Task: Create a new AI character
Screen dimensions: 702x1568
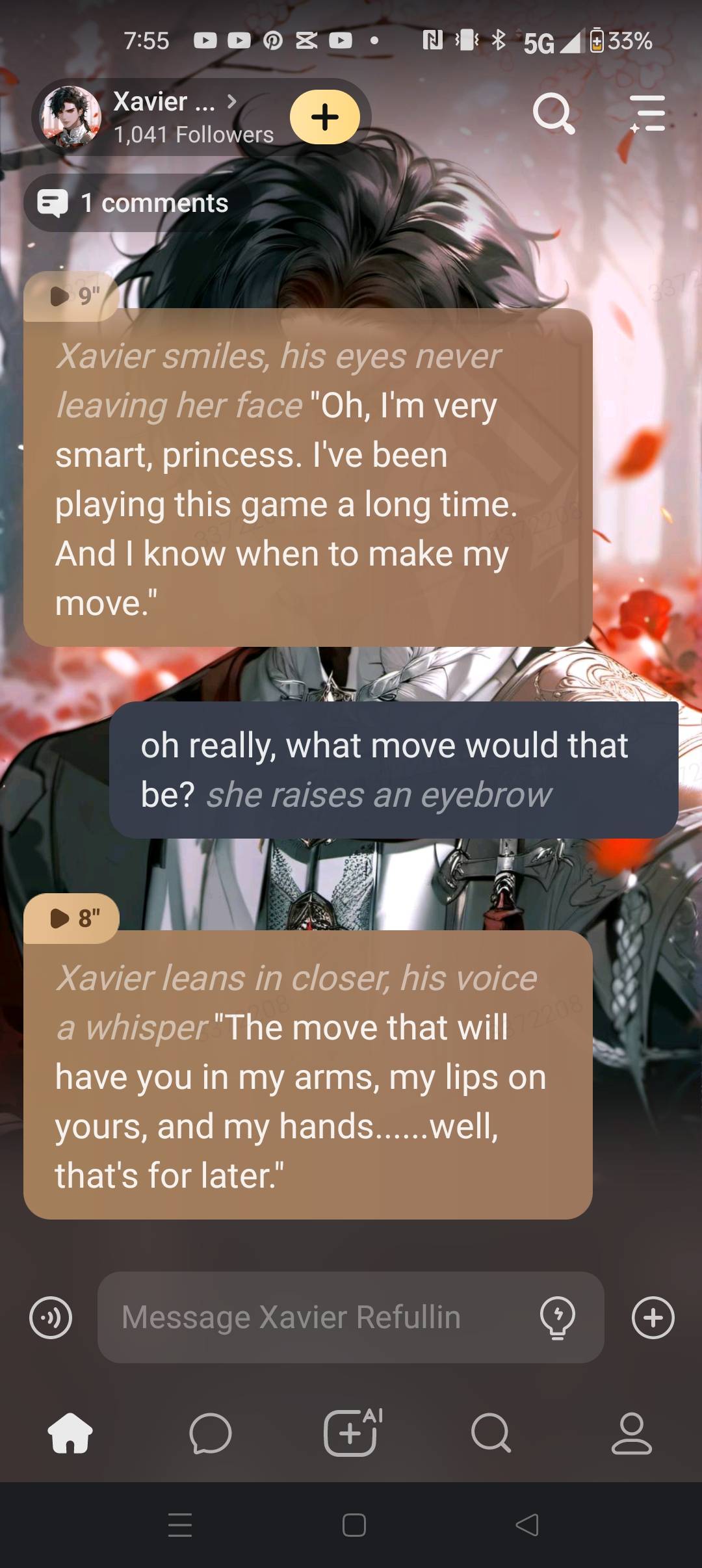Action: click(x=352, y=1433)
